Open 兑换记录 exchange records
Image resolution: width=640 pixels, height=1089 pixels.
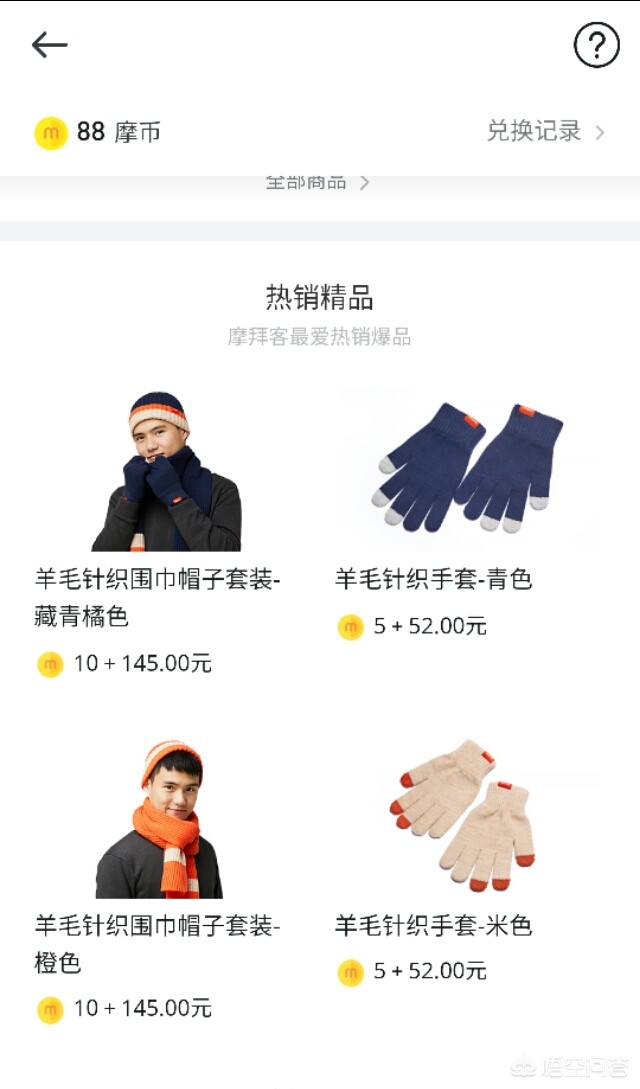(546, 131)
